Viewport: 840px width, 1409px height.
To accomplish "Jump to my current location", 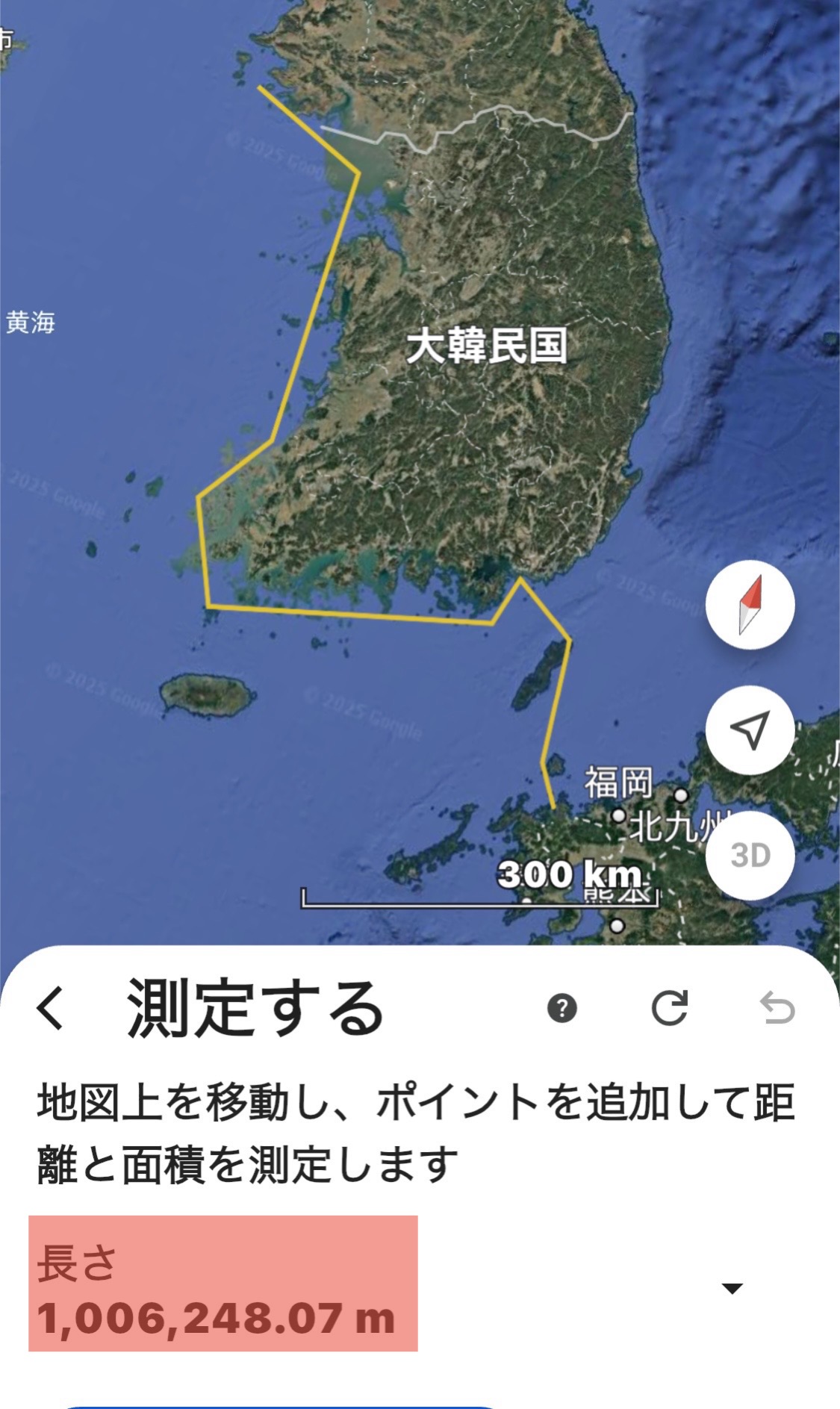I will tap(750, 730).
